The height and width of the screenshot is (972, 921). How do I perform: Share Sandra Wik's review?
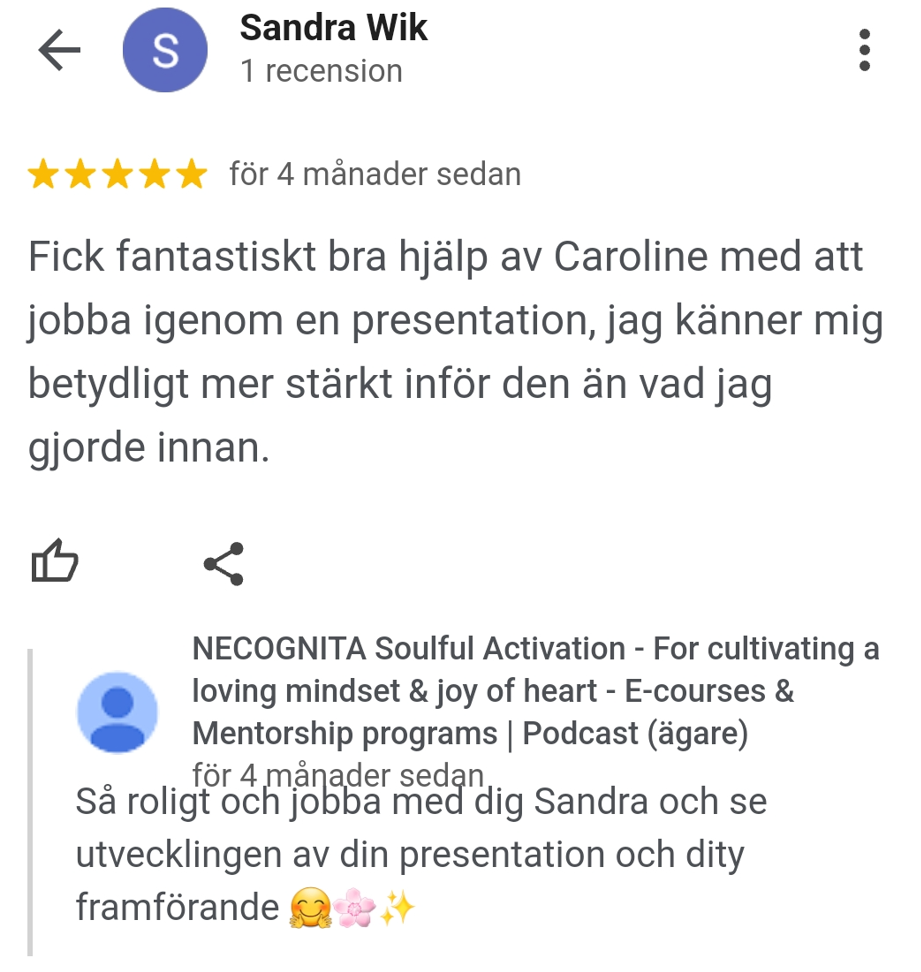tap(224, 563)
